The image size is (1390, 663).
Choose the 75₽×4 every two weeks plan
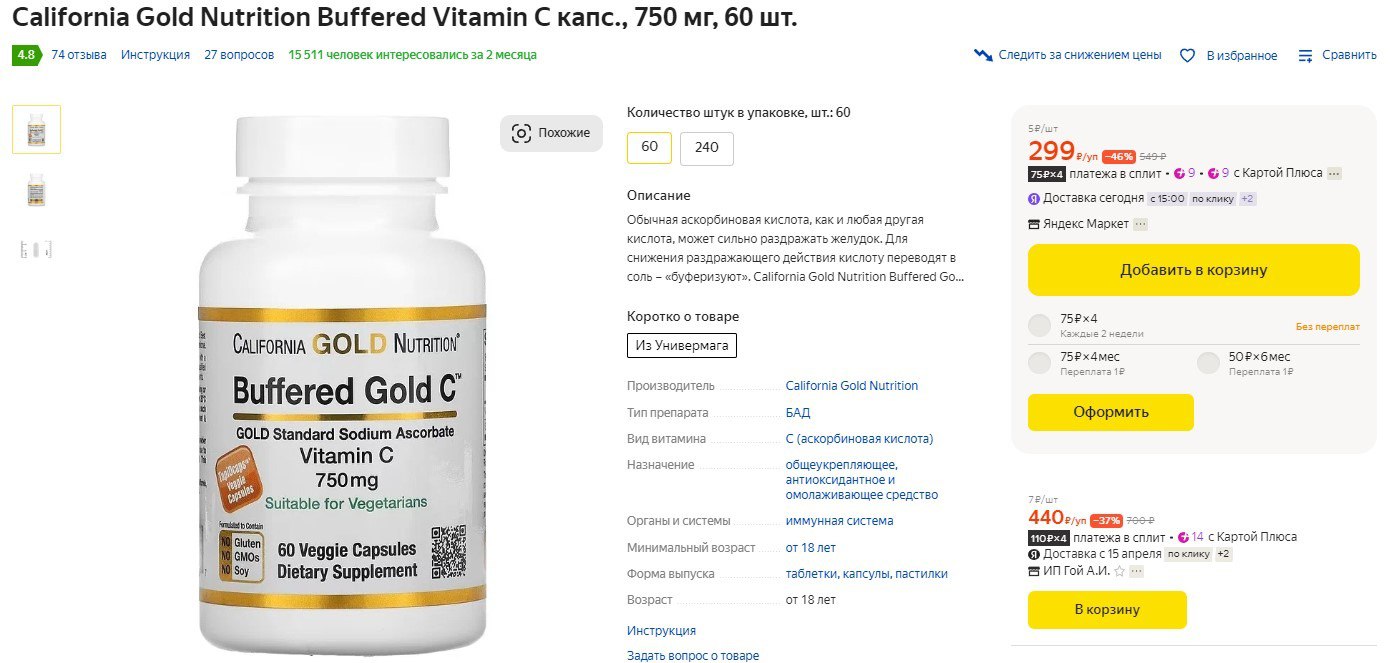[x=1041, y=325]
